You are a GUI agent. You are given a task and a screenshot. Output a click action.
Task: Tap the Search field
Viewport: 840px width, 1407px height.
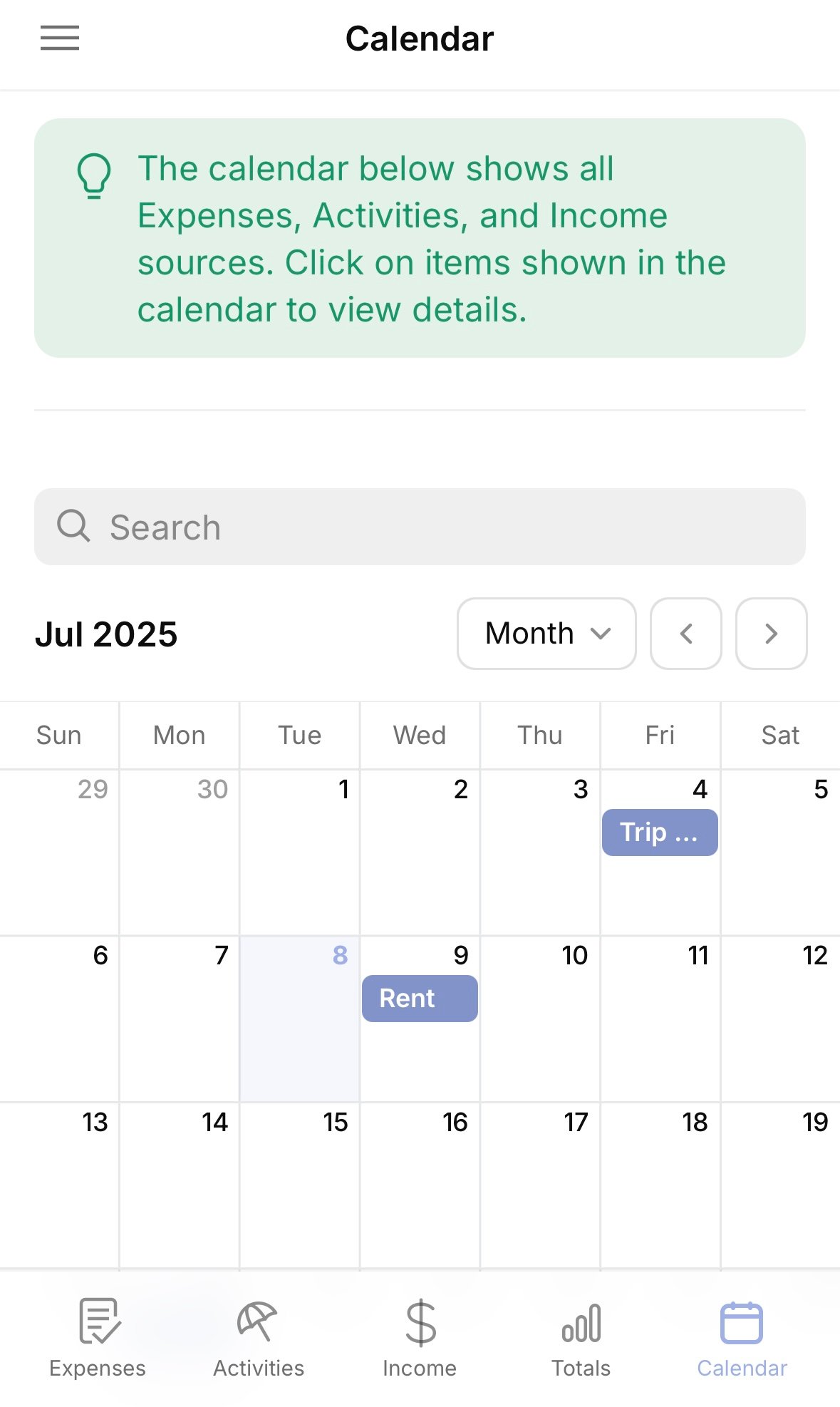click(420, 527)
